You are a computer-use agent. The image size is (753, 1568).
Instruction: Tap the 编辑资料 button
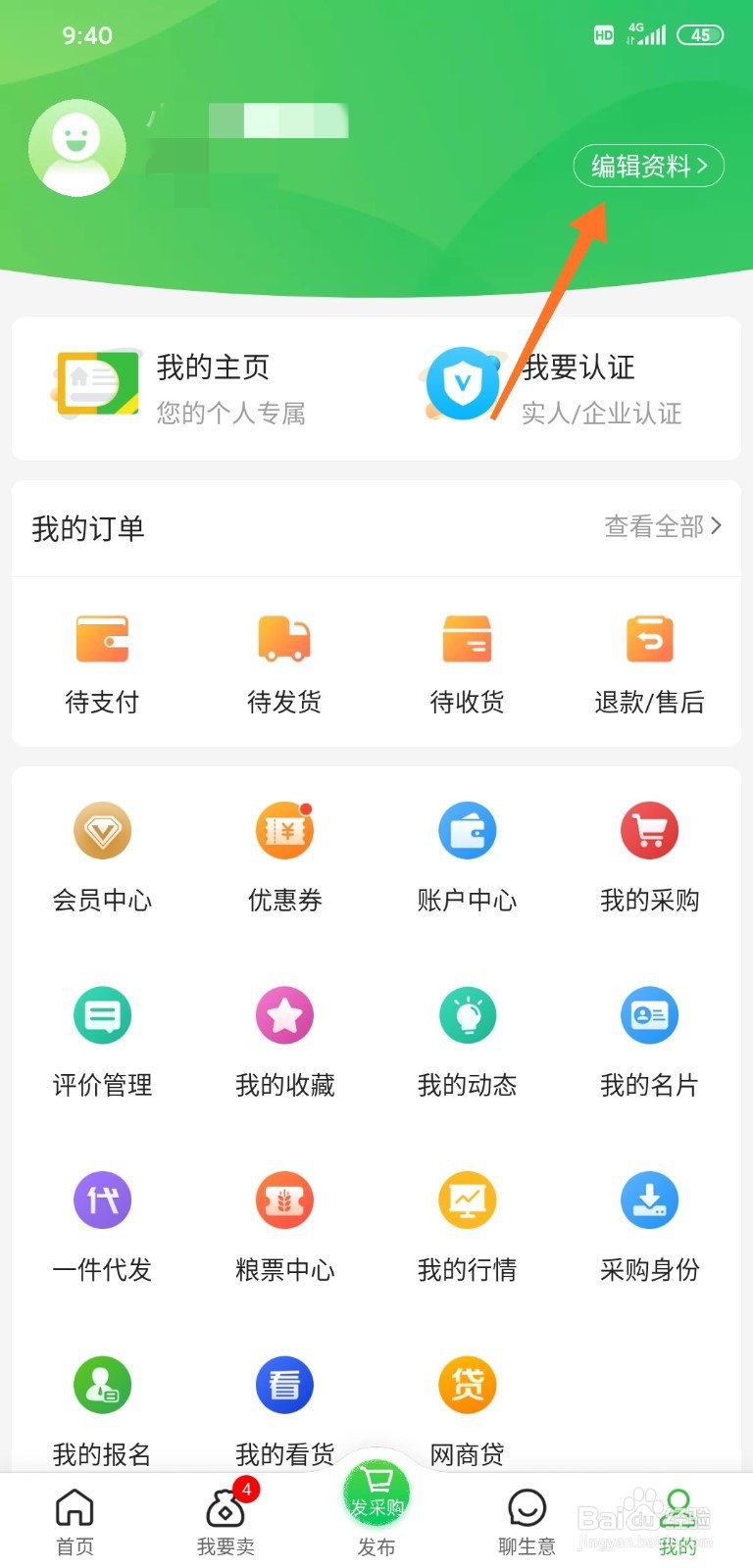[648, 167]
